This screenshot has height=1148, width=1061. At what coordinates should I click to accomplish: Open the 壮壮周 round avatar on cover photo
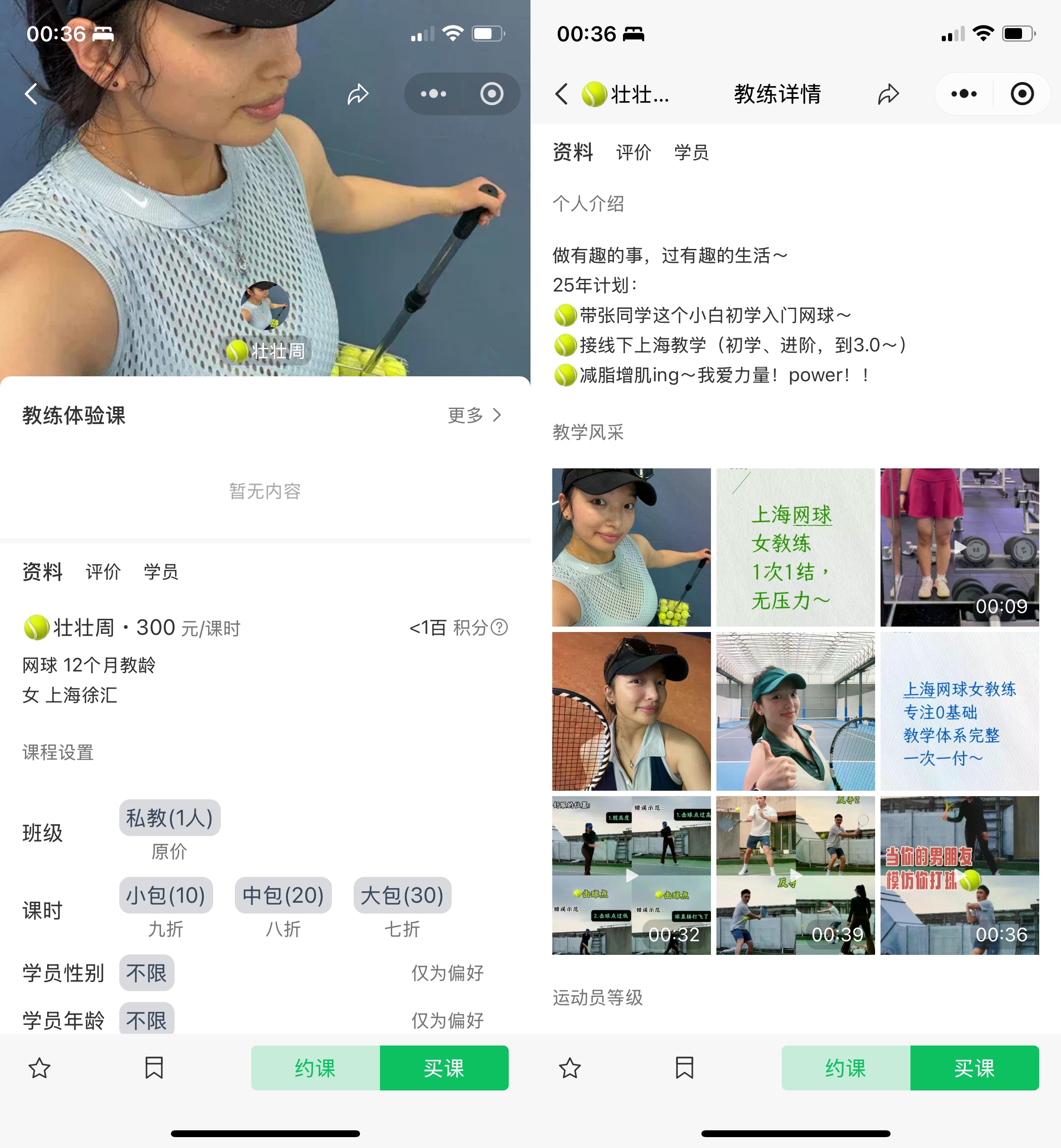click(x=265, y=306)
